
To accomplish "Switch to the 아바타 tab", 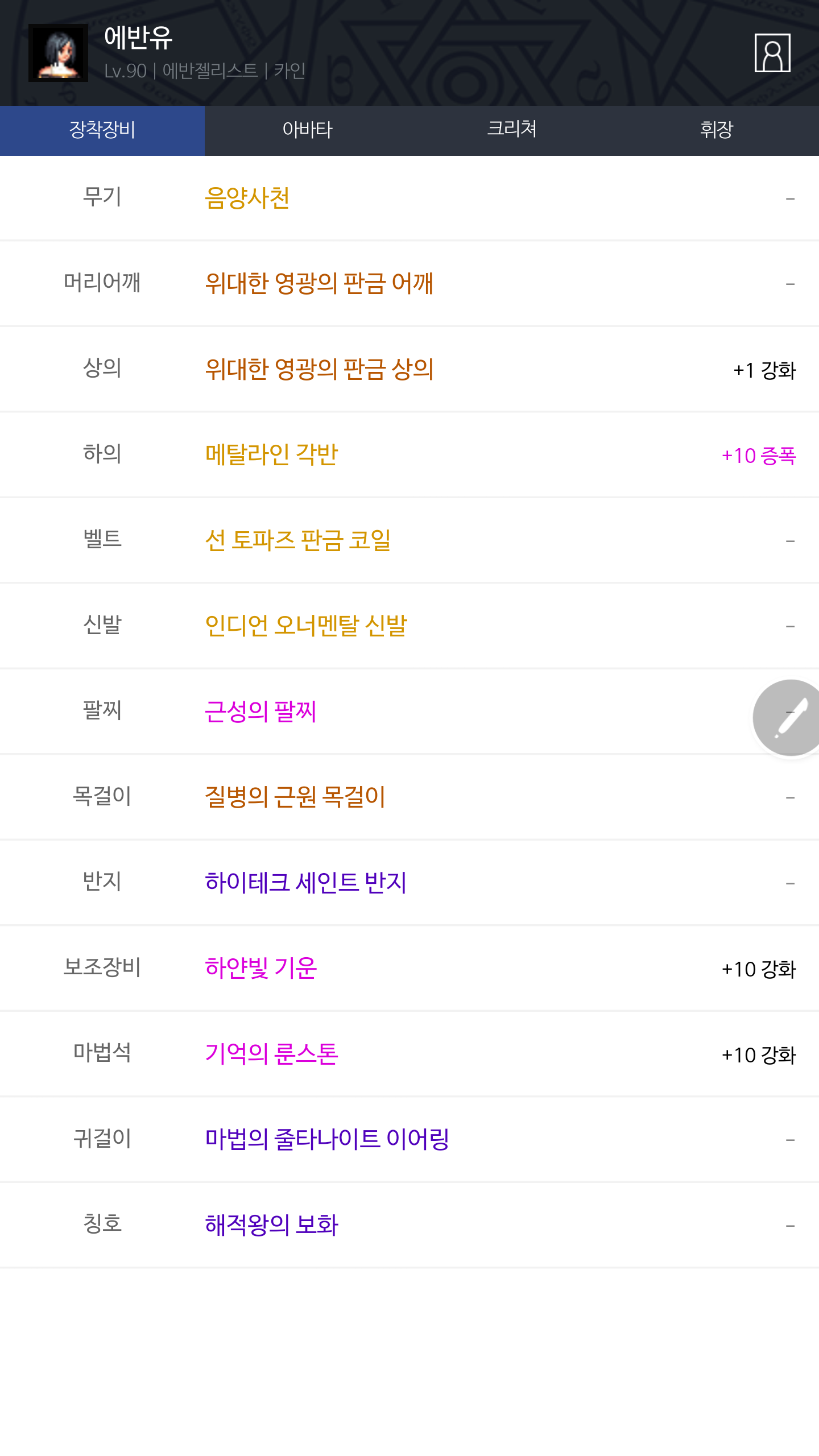I will [307, 130].
